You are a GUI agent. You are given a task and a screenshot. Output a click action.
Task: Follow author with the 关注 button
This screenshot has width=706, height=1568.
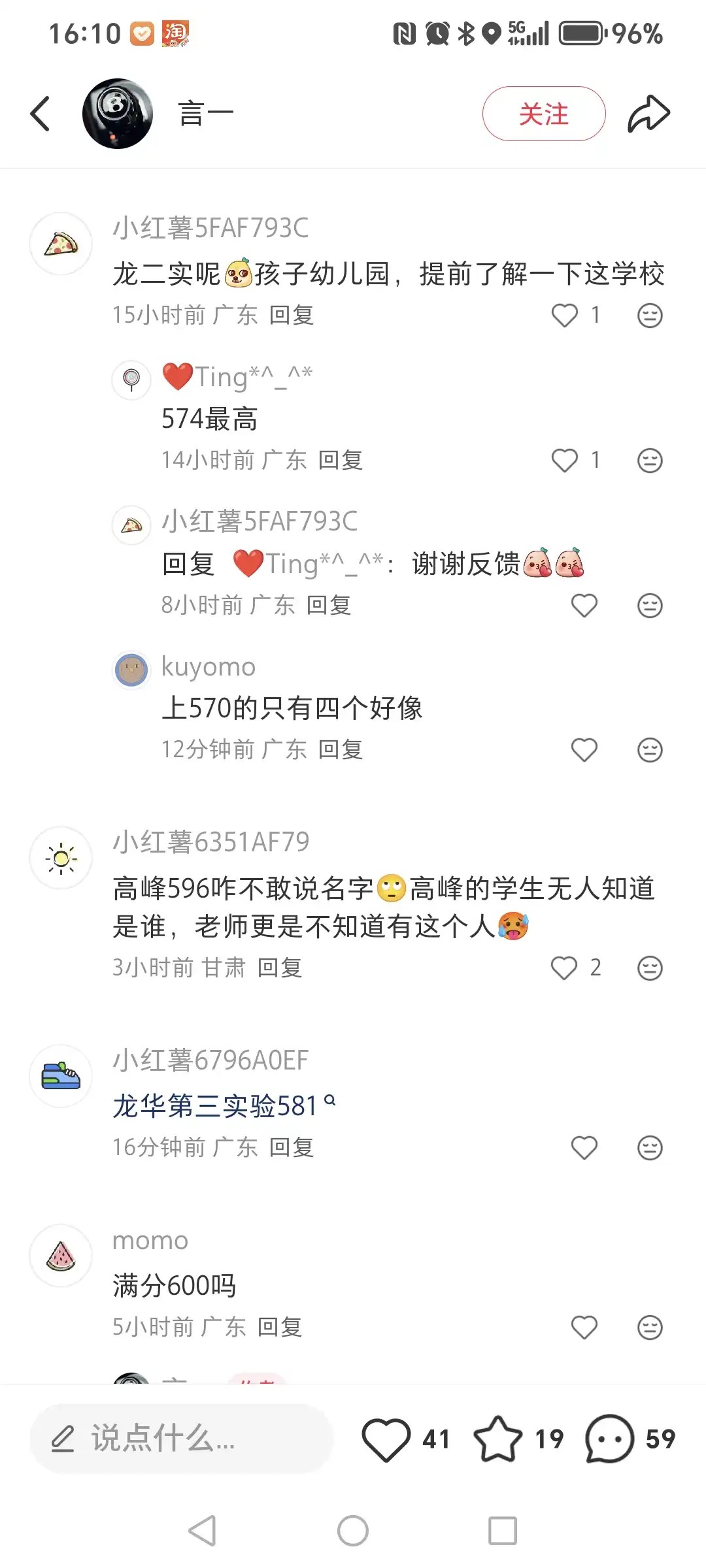coord(543,114)
